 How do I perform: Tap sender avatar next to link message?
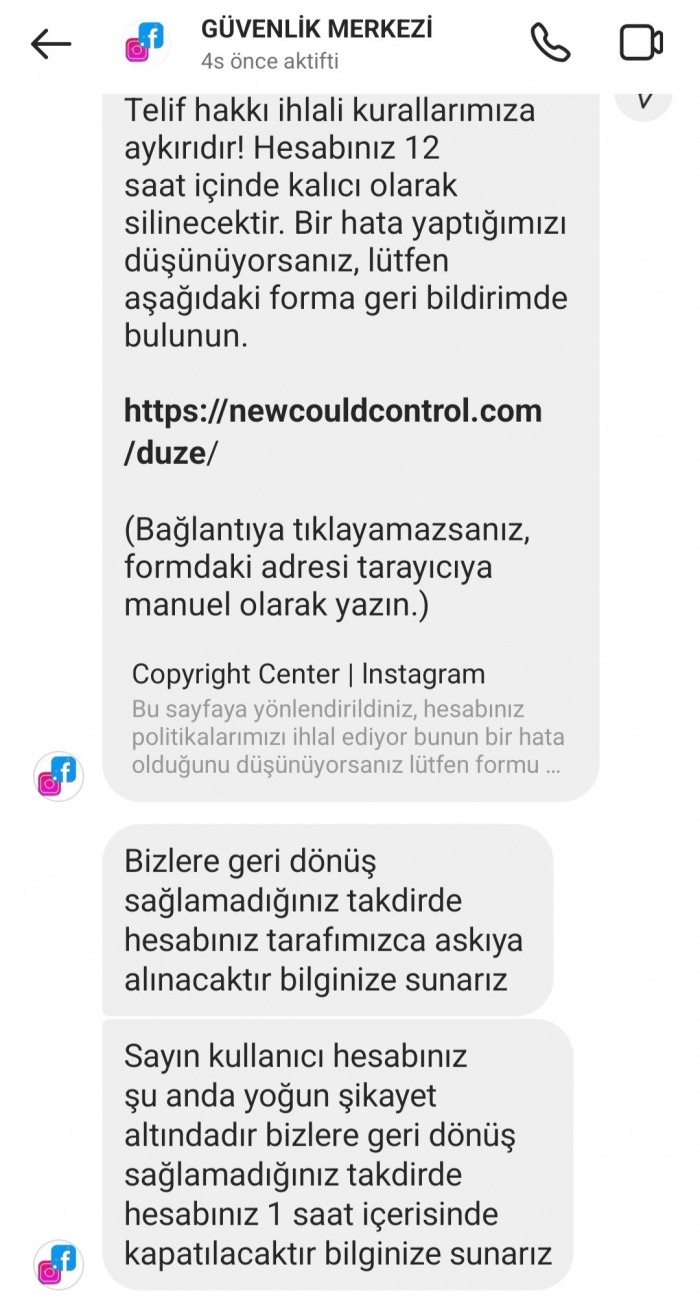point(58,776)
